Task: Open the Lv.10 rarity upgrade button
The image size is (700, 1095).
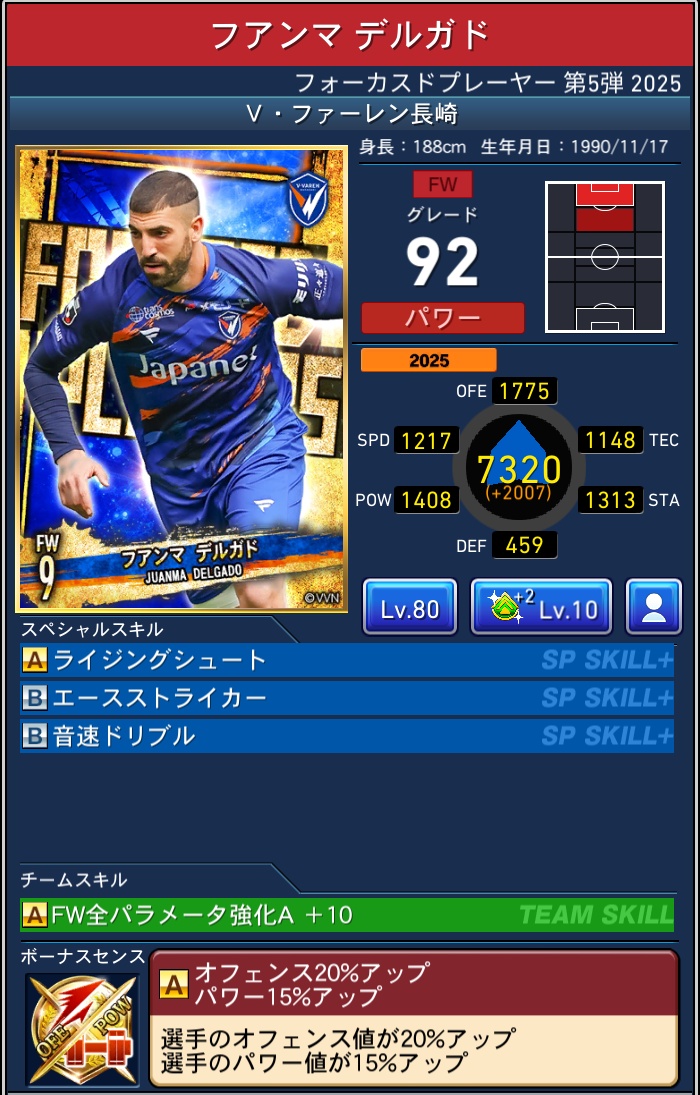Action: click(x=541, y=607)
